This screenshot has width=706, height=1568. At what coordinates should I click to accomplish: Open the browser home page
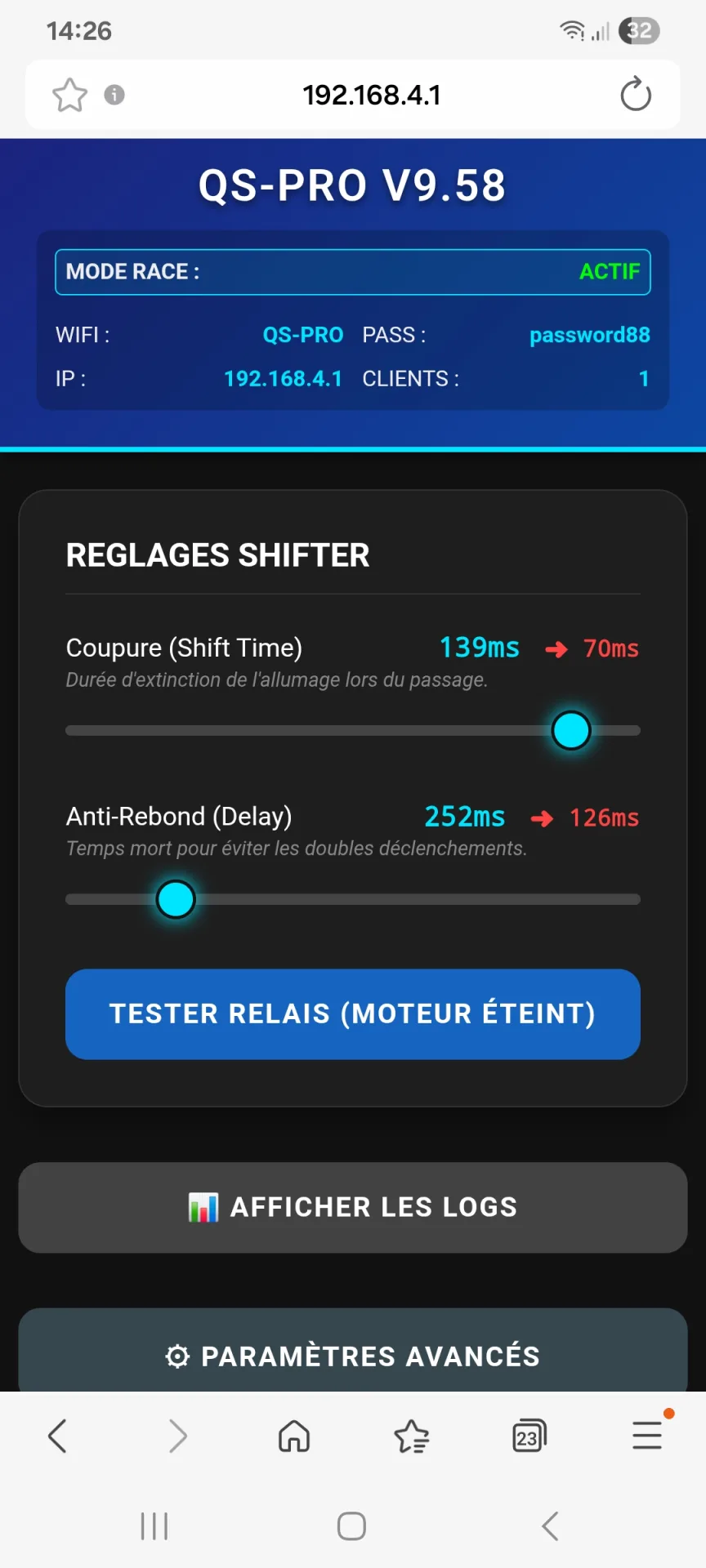294,1436
